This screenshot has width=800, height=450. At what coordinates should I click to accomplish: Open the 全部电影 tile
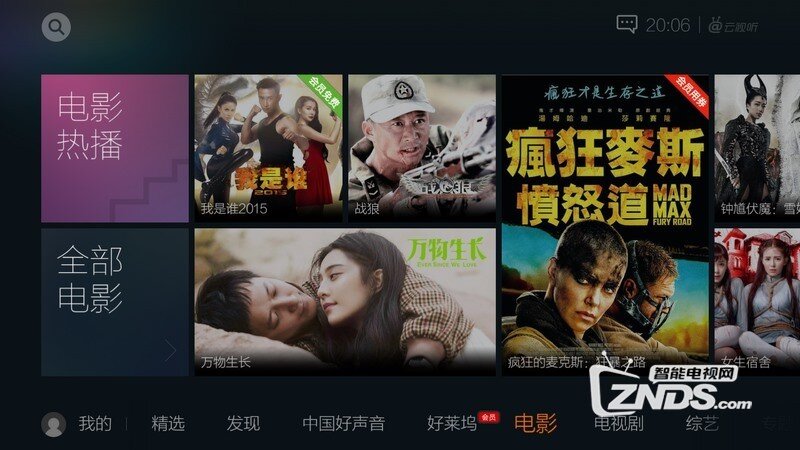click(x=114, y=302)
